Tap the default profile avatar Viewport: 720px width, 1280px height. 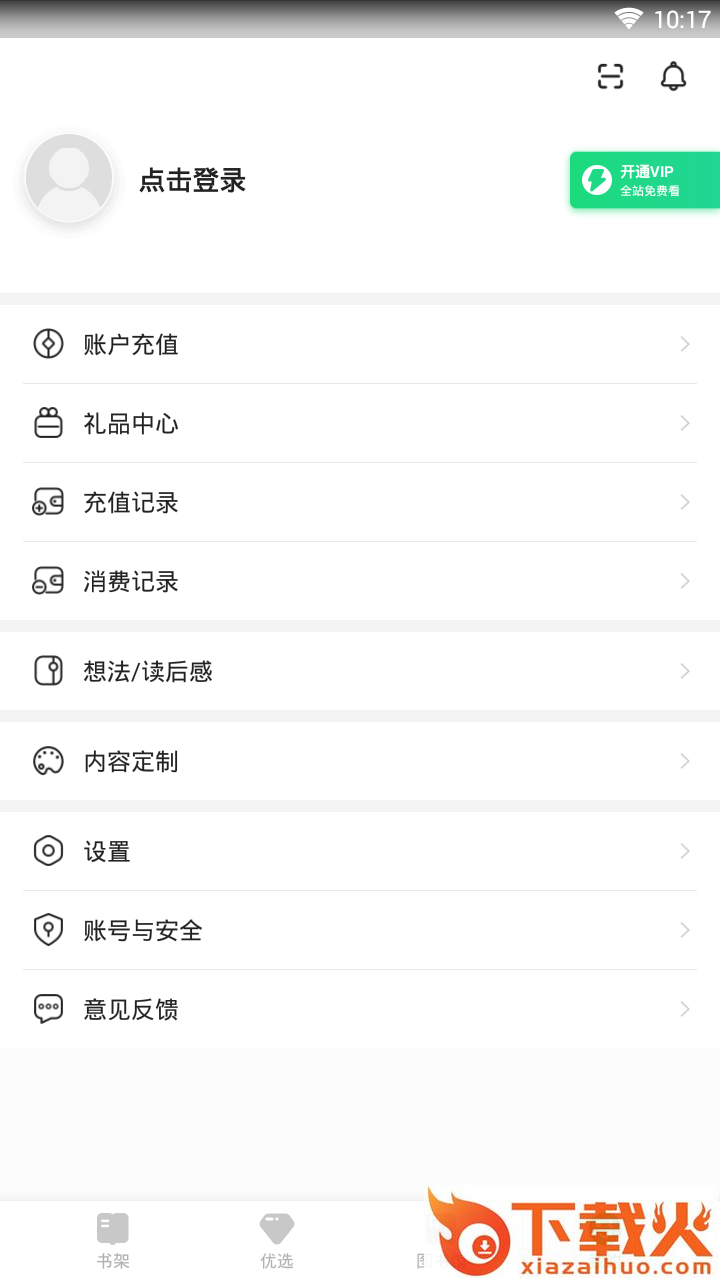point(69,178)
